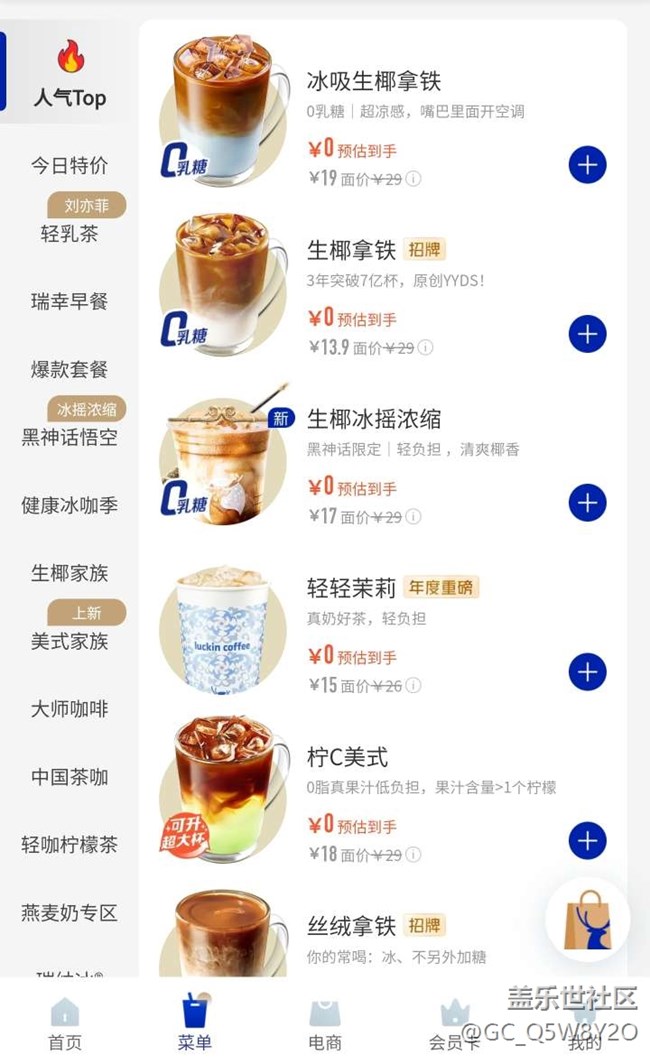The height and width of the screenshot is (1064, 650).
Task: Switch to the 电商 tab
Action: tap(325, 1024)
